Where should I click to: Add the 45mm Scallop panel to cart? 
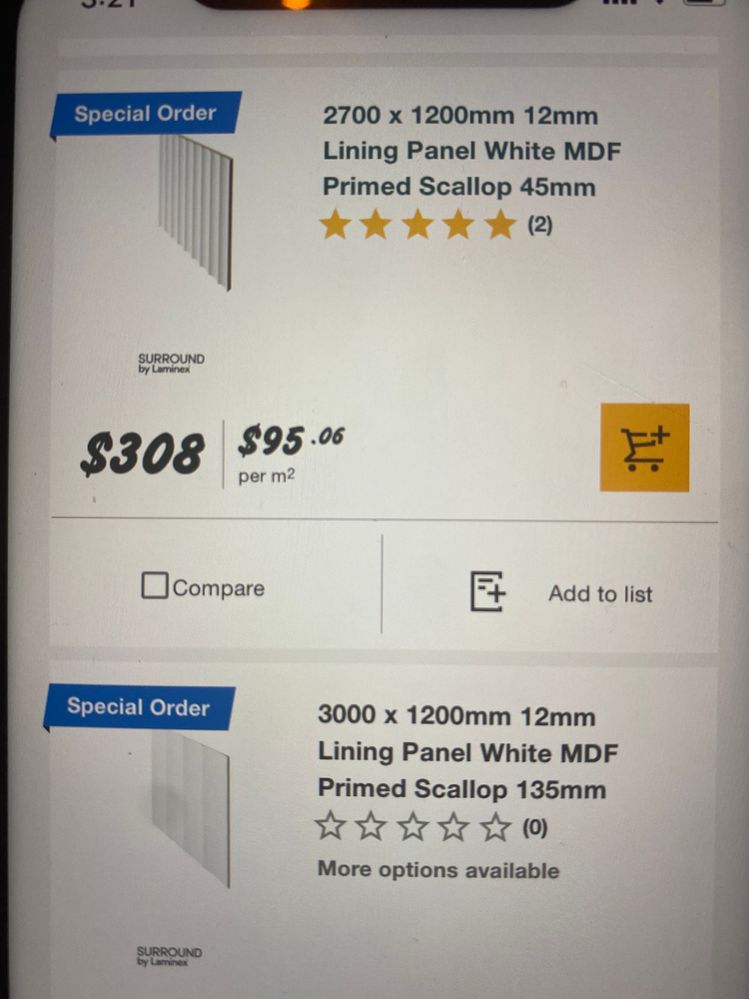644,447
